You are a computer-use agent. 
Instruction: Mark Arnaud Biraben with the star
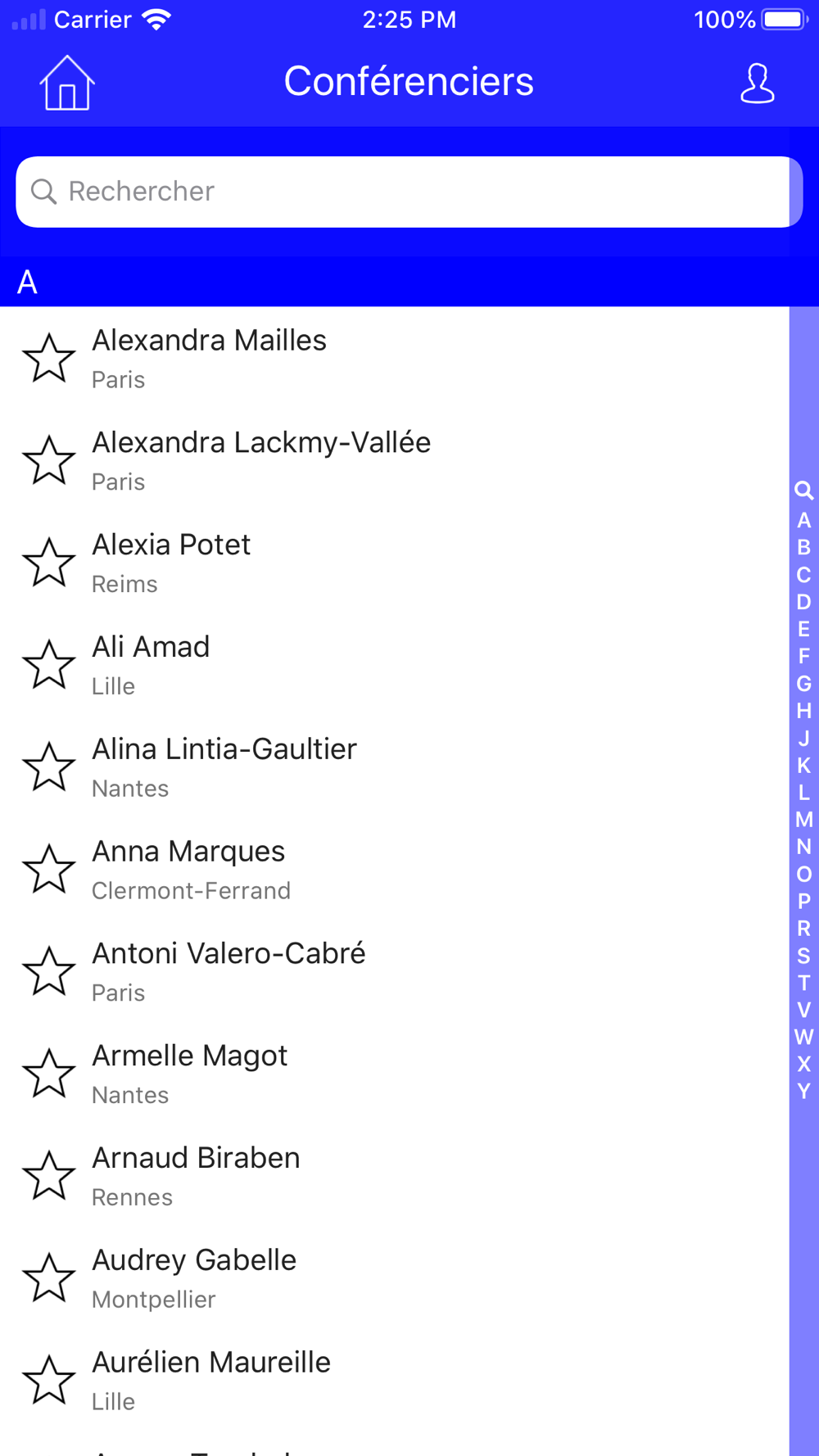(49, 1175)
